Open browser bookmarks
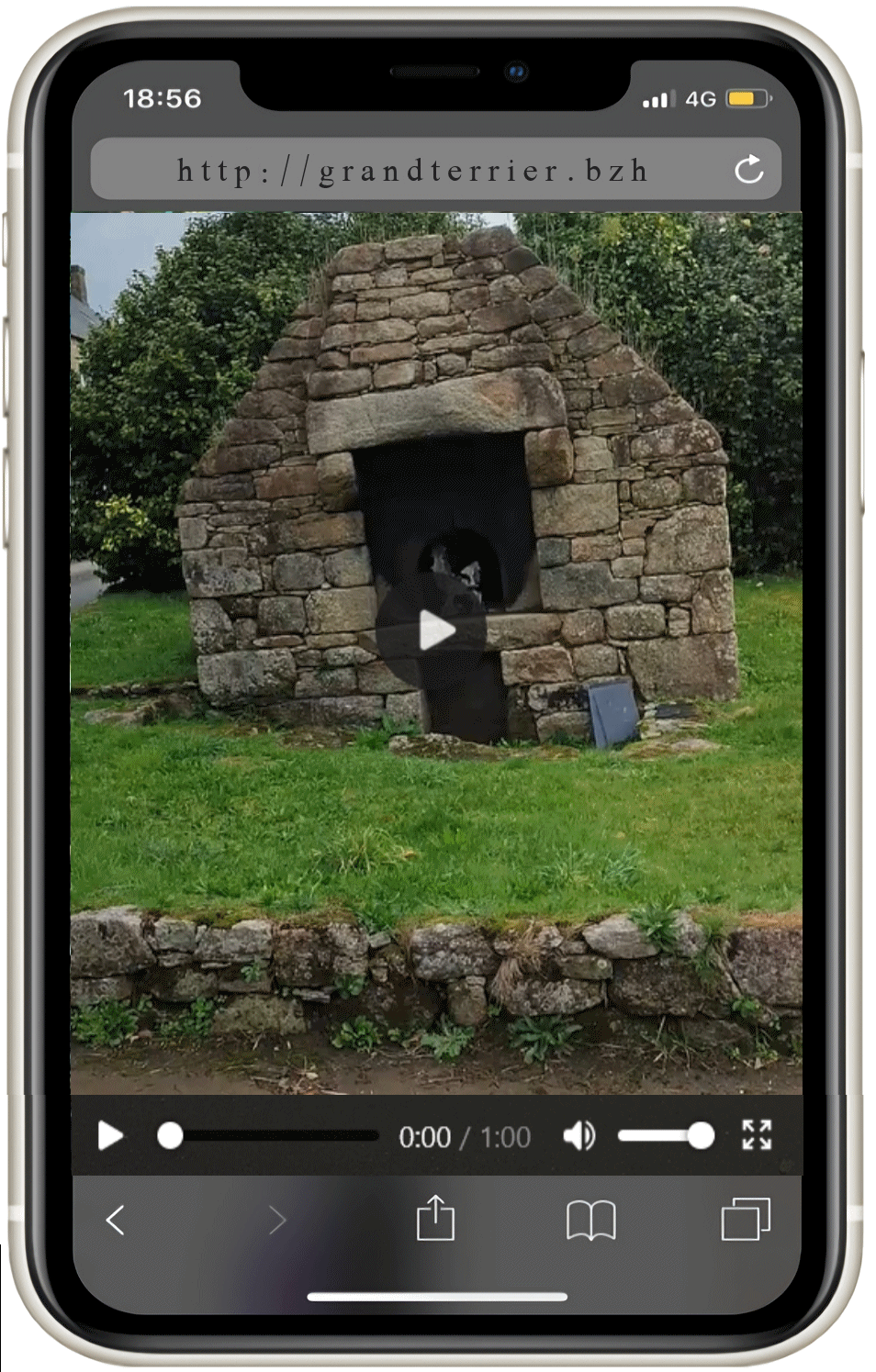 coord(590,1220)
